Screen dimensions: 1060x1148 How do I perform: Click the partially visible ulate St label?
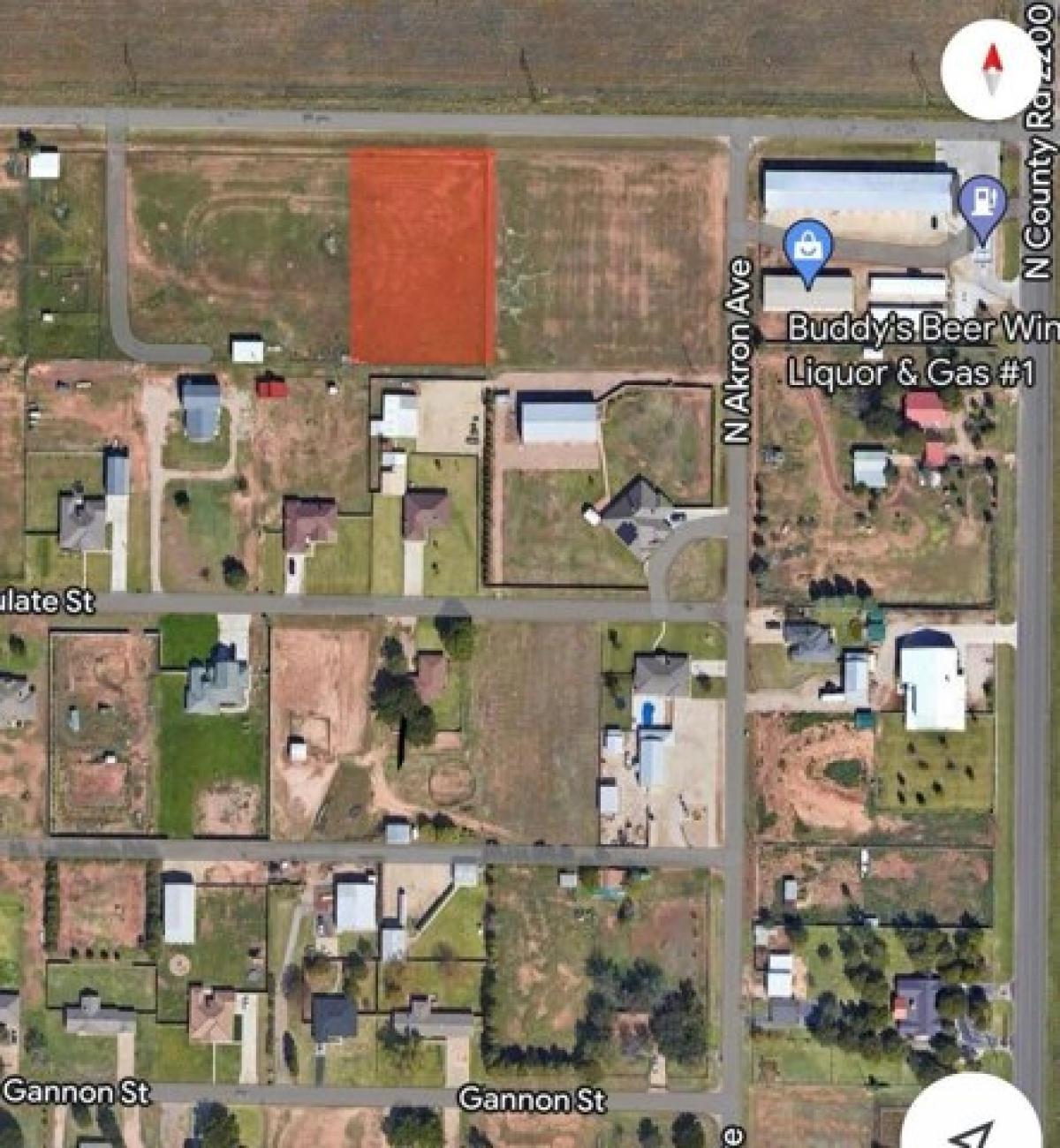click(x=49, y=601)
